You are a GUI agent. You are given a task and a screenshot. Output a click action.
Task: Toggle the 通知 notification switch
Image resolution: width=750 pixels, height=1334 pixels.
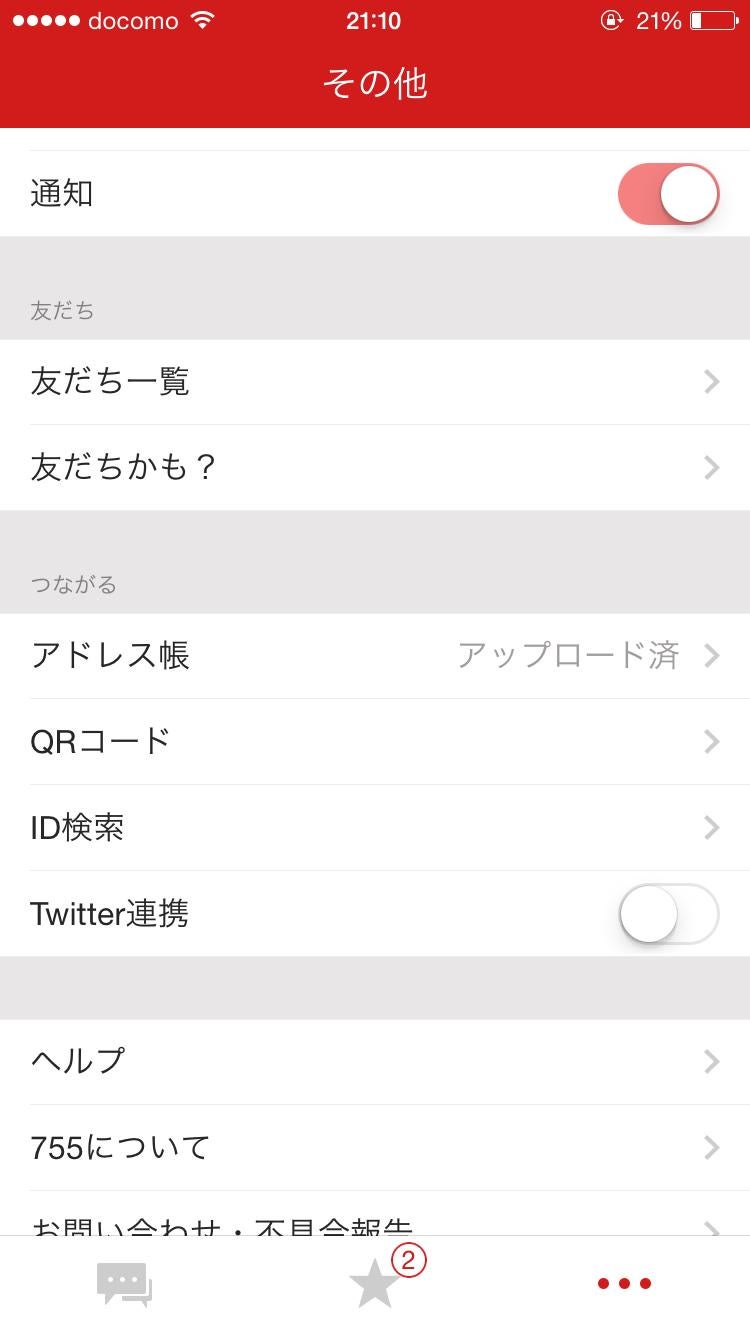[x=668, y=194]
